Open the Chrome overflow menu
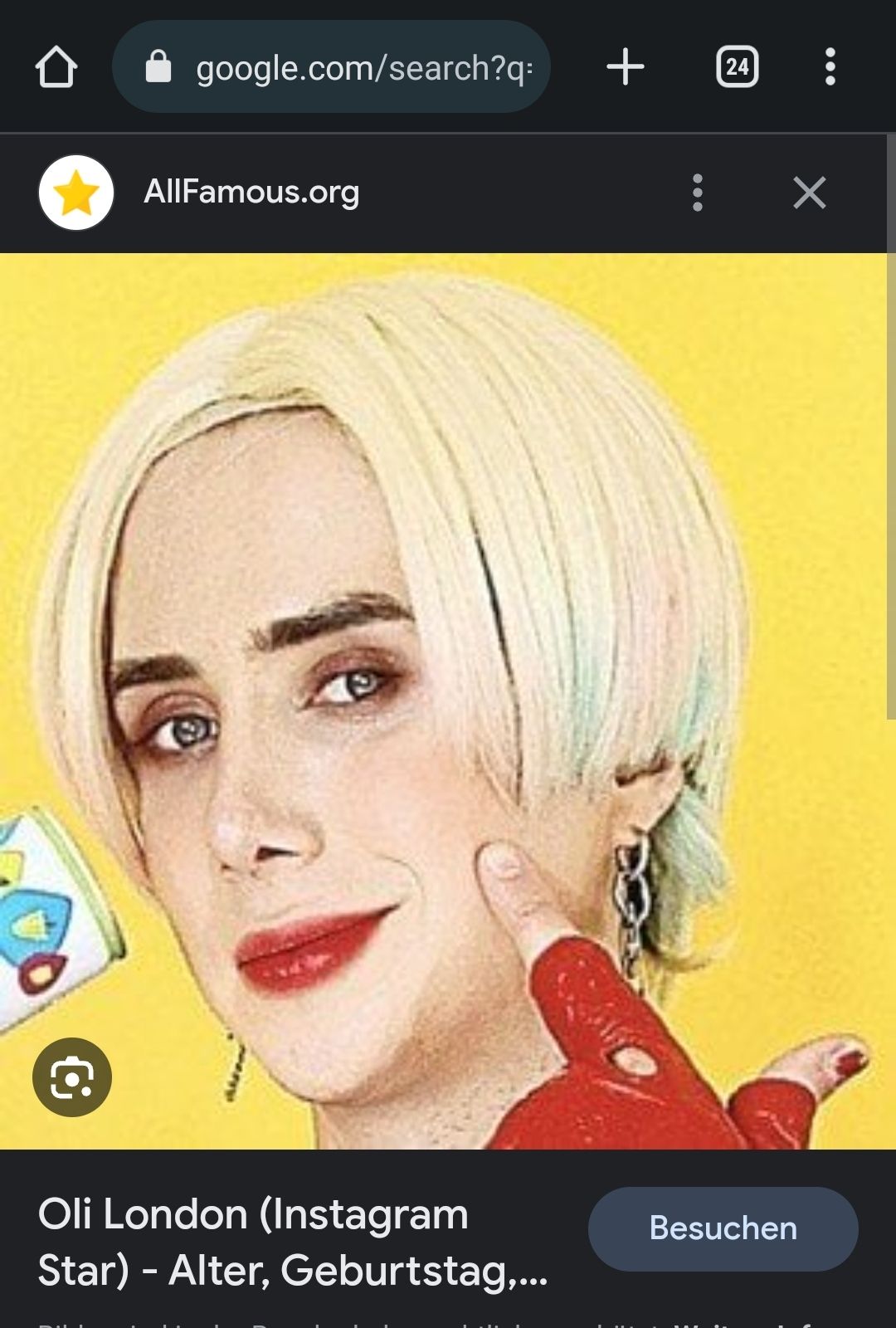Viewport: 896px width, 1328px height. [830, 67]
